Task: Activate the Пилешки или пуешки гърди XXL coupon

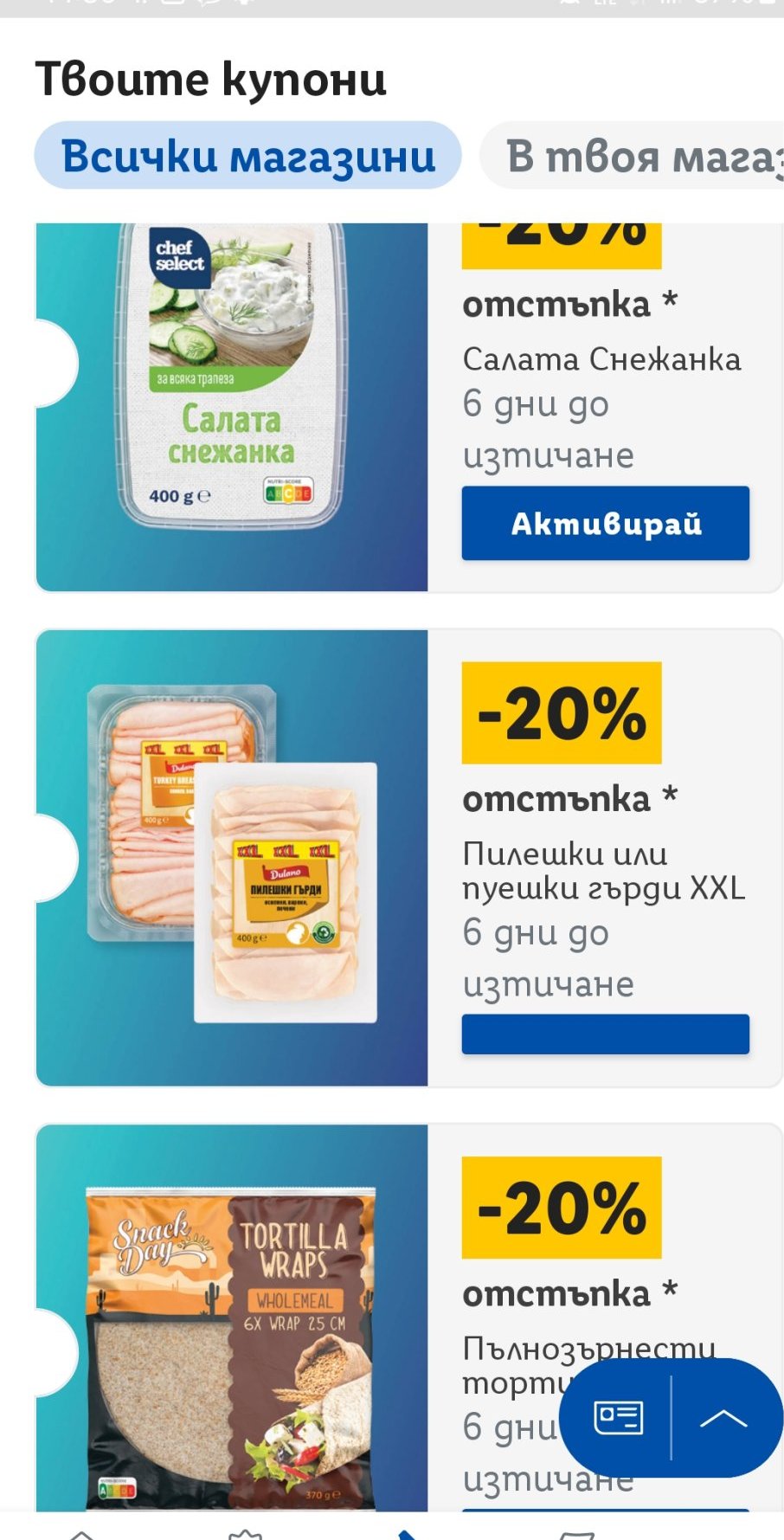Action: [x=605, y=1034]
